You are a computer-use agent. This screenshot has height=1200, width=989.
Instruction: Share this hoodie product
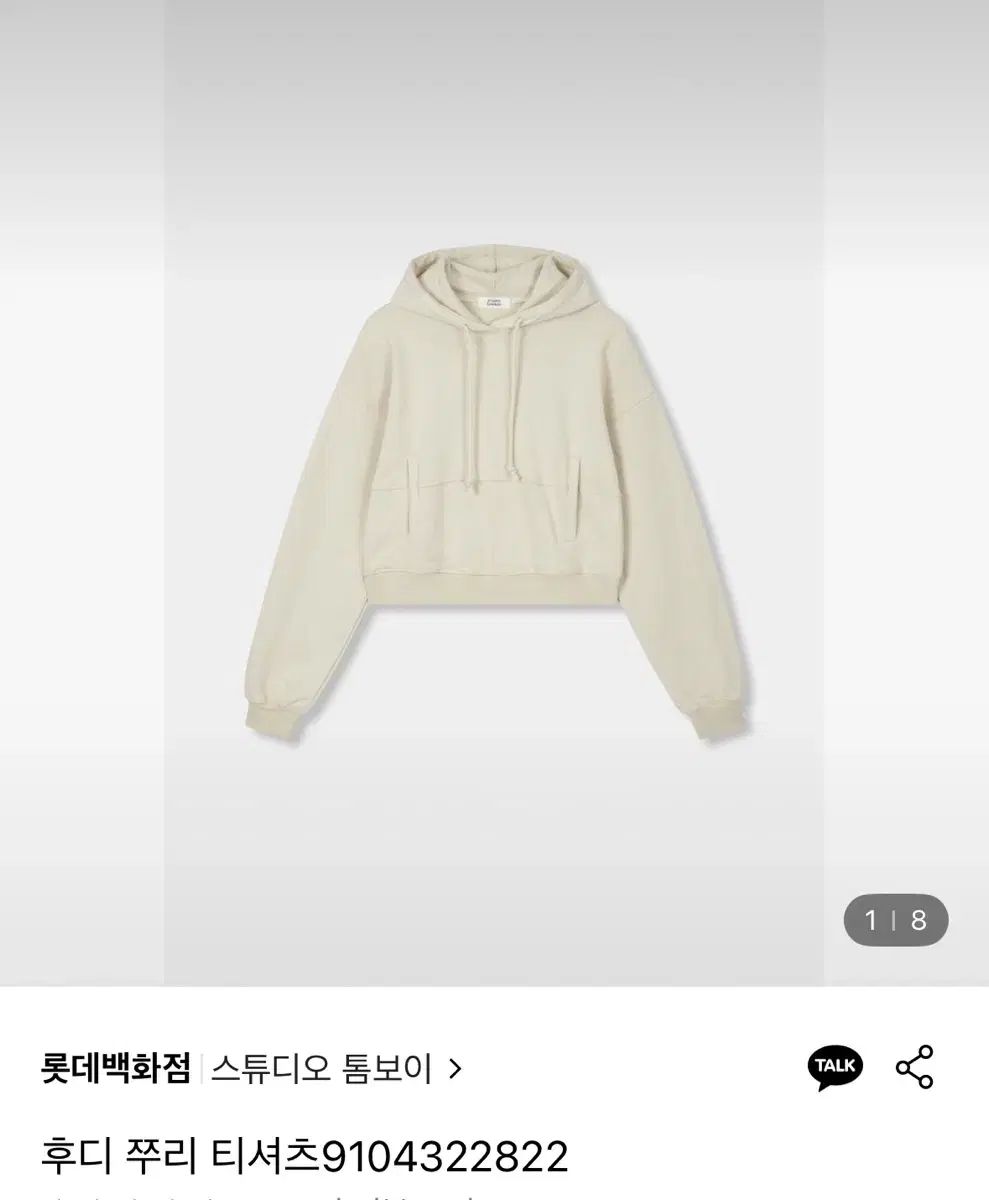tap(914, 1067)
